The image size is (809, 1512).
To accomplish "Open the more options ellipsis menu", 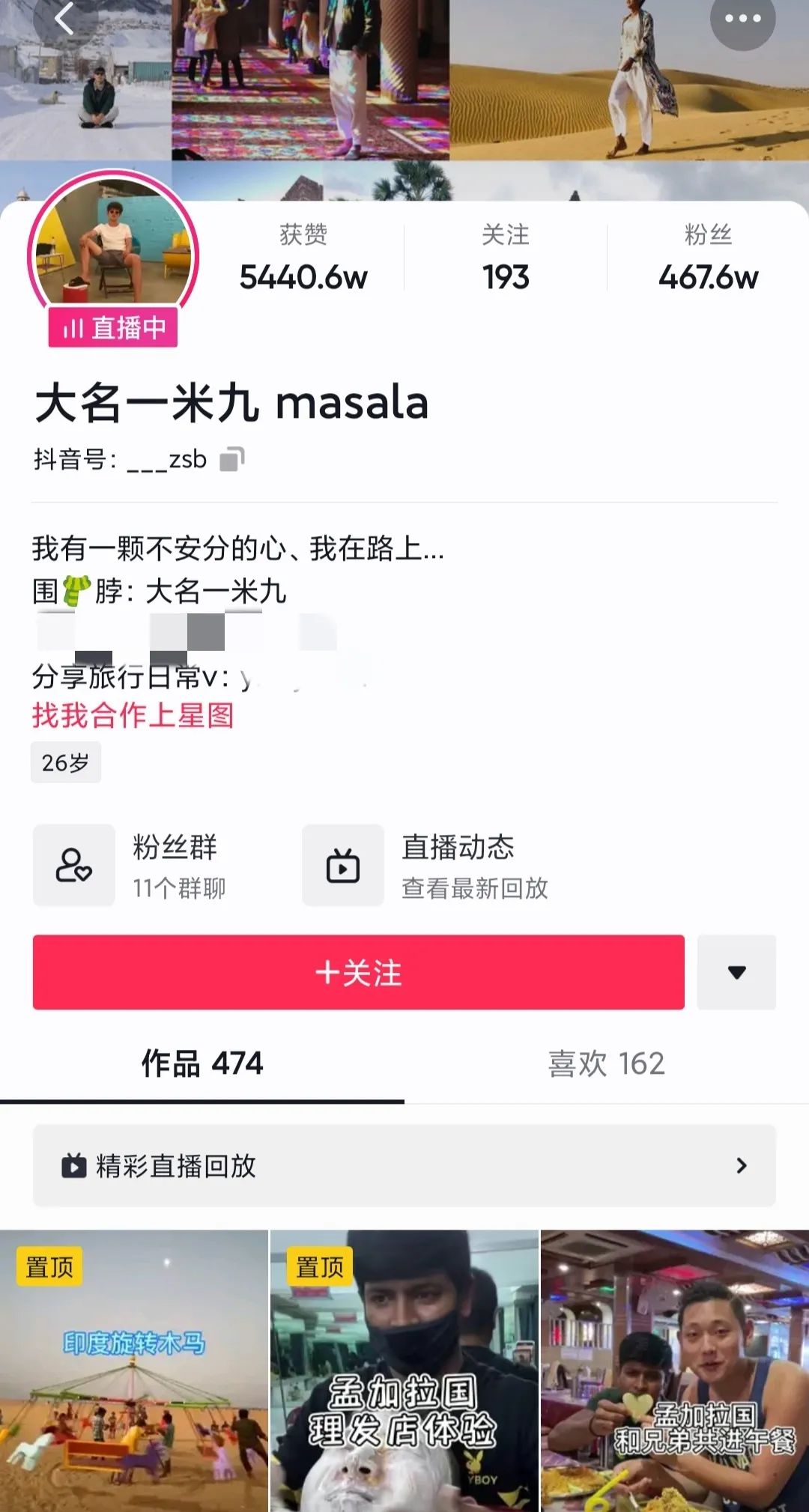I will pos(743,21).
